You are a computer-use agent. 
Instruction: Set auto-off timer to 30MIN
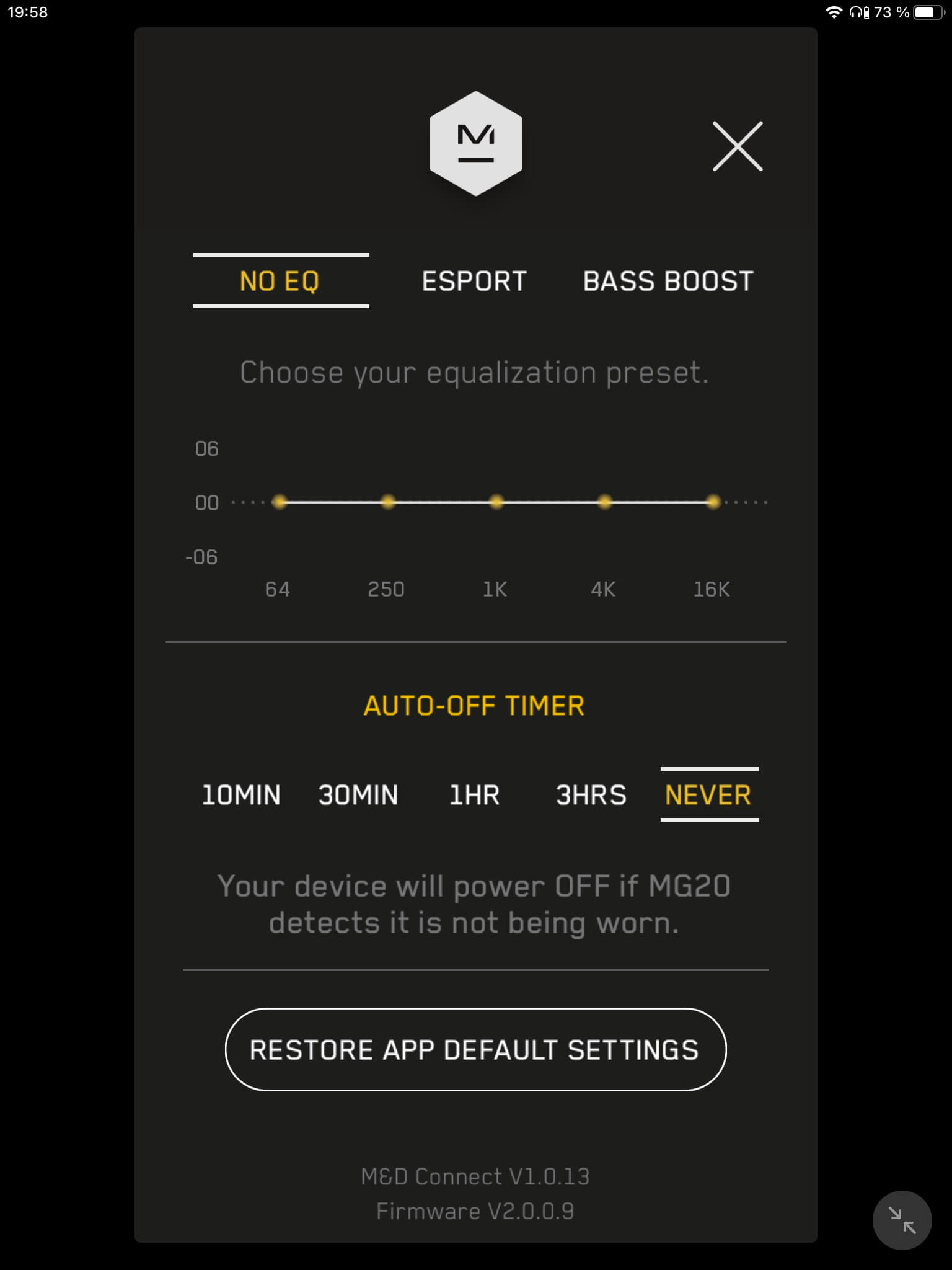pos(358,795)
